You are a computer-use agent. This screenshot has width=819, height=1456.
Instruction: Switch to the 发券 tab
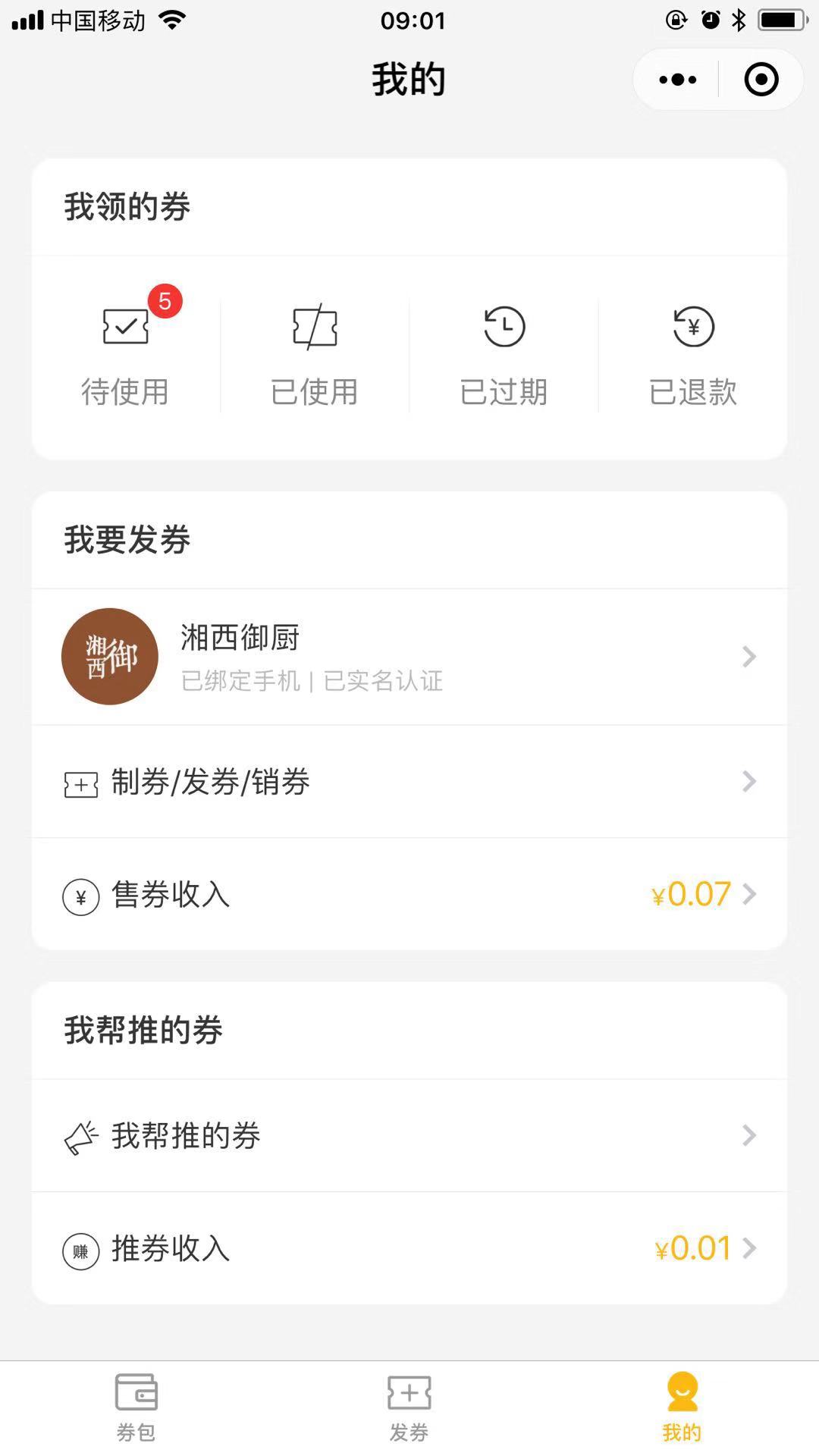point(409,1407)
